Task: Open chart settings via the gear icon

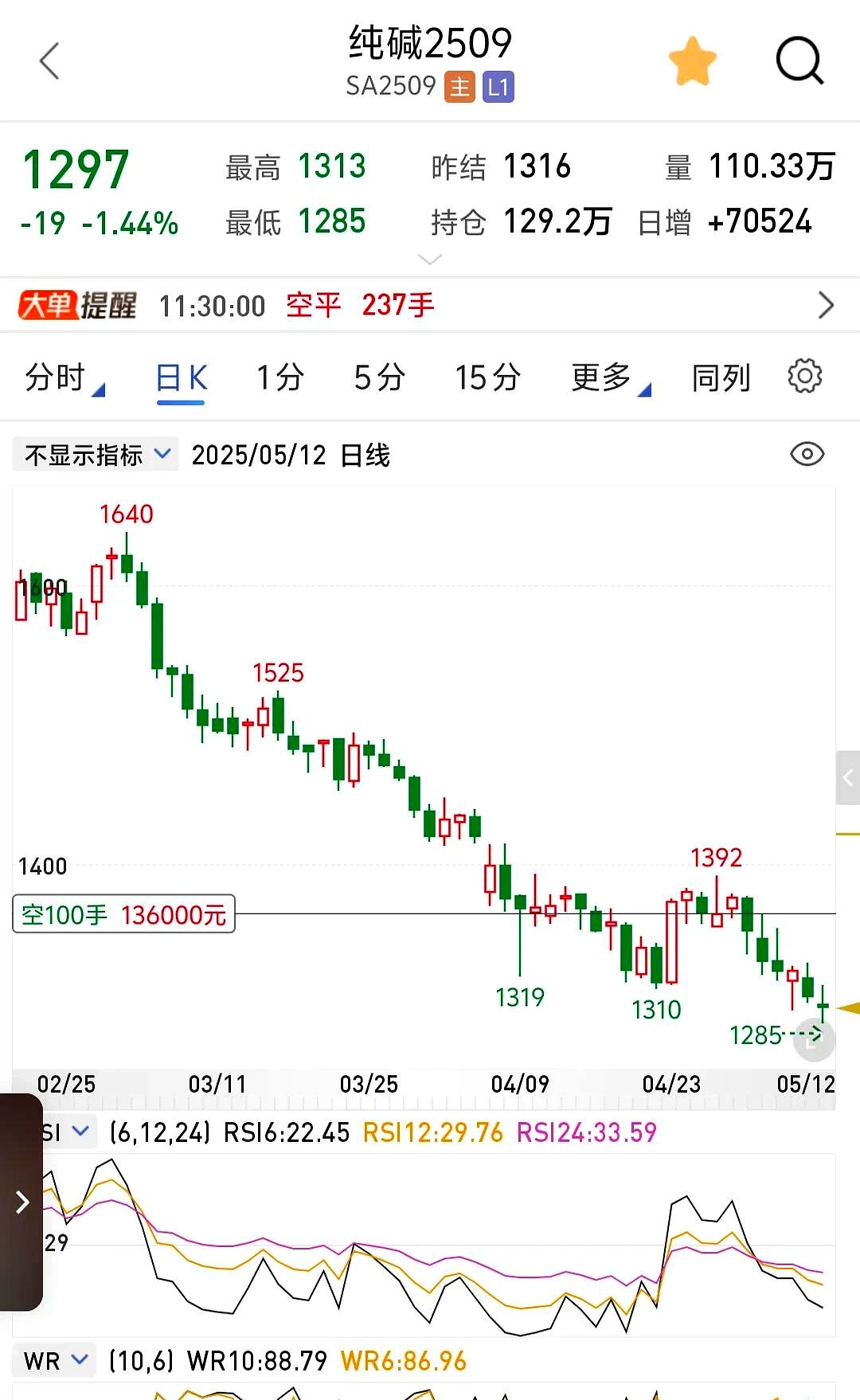Action: [805, 377]
